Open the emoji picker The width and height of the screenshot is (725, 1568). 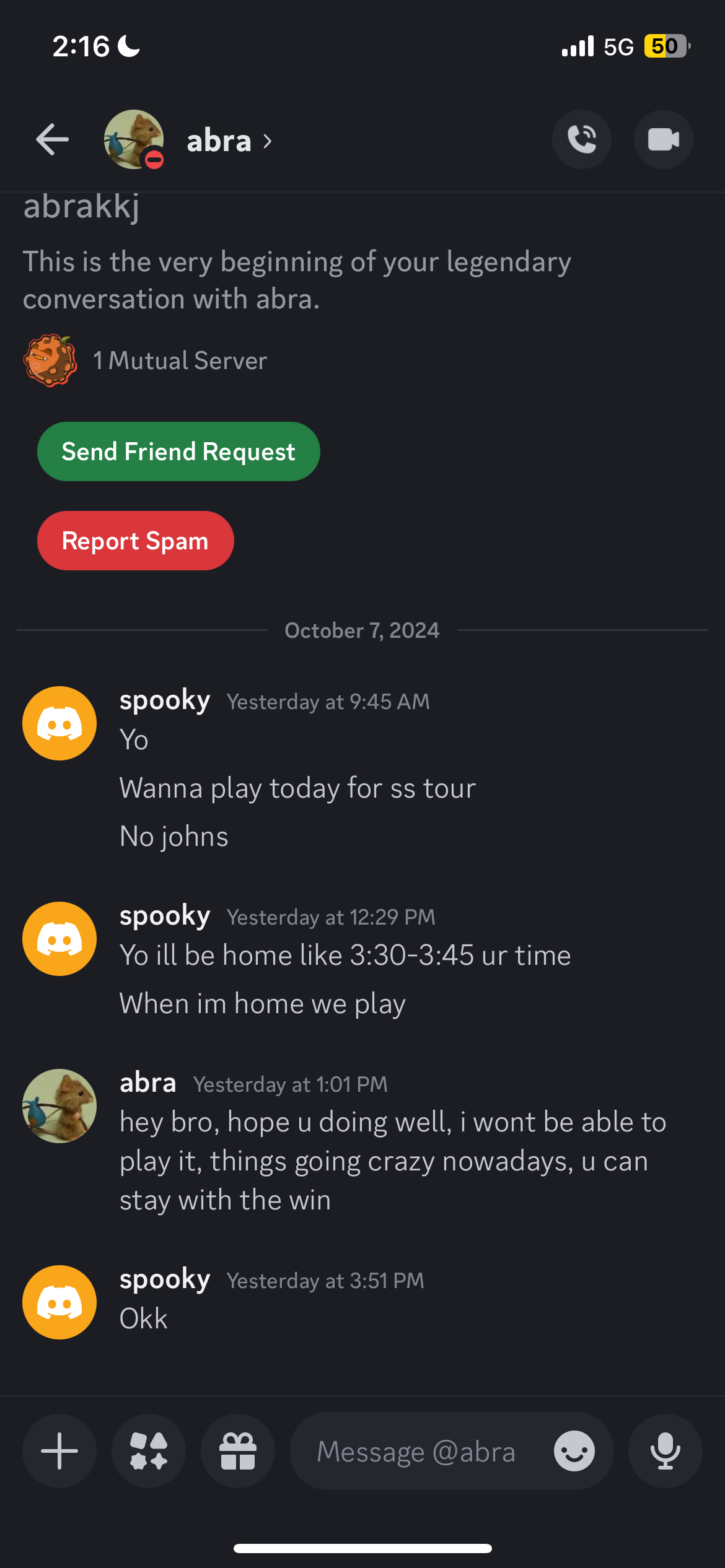coord(574,1451)
